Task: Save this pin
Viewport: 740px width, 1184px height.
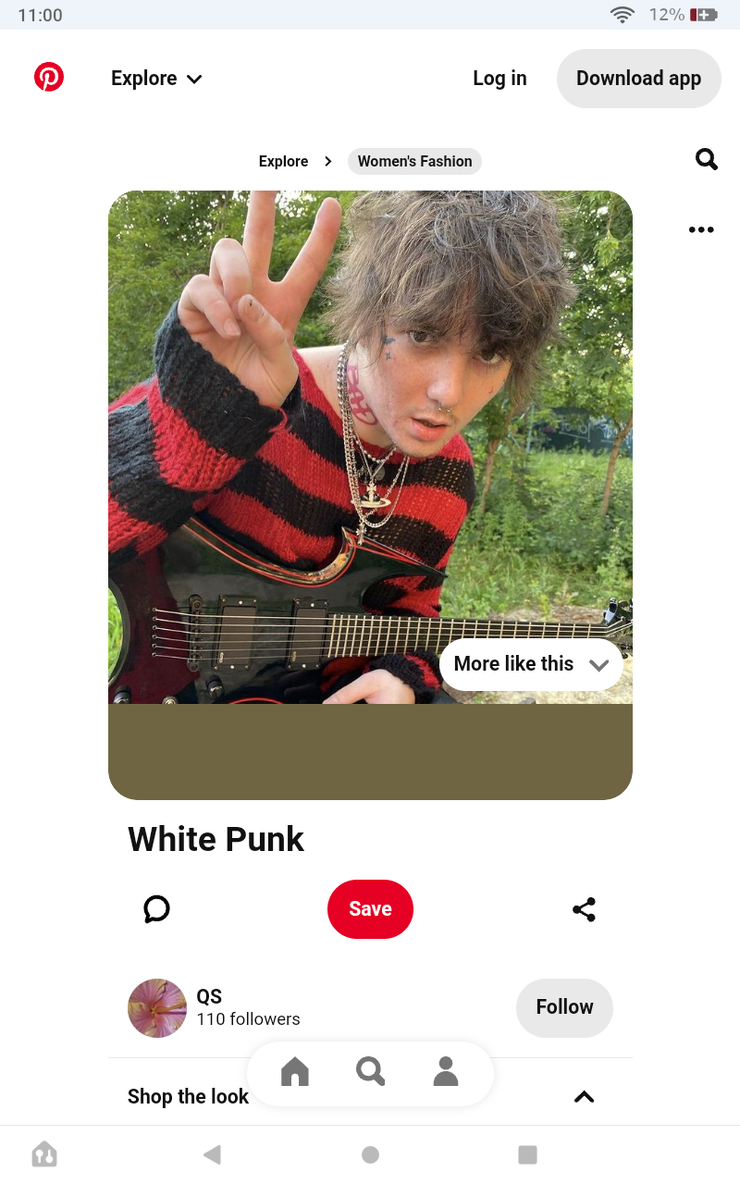Action: [370, 909]
